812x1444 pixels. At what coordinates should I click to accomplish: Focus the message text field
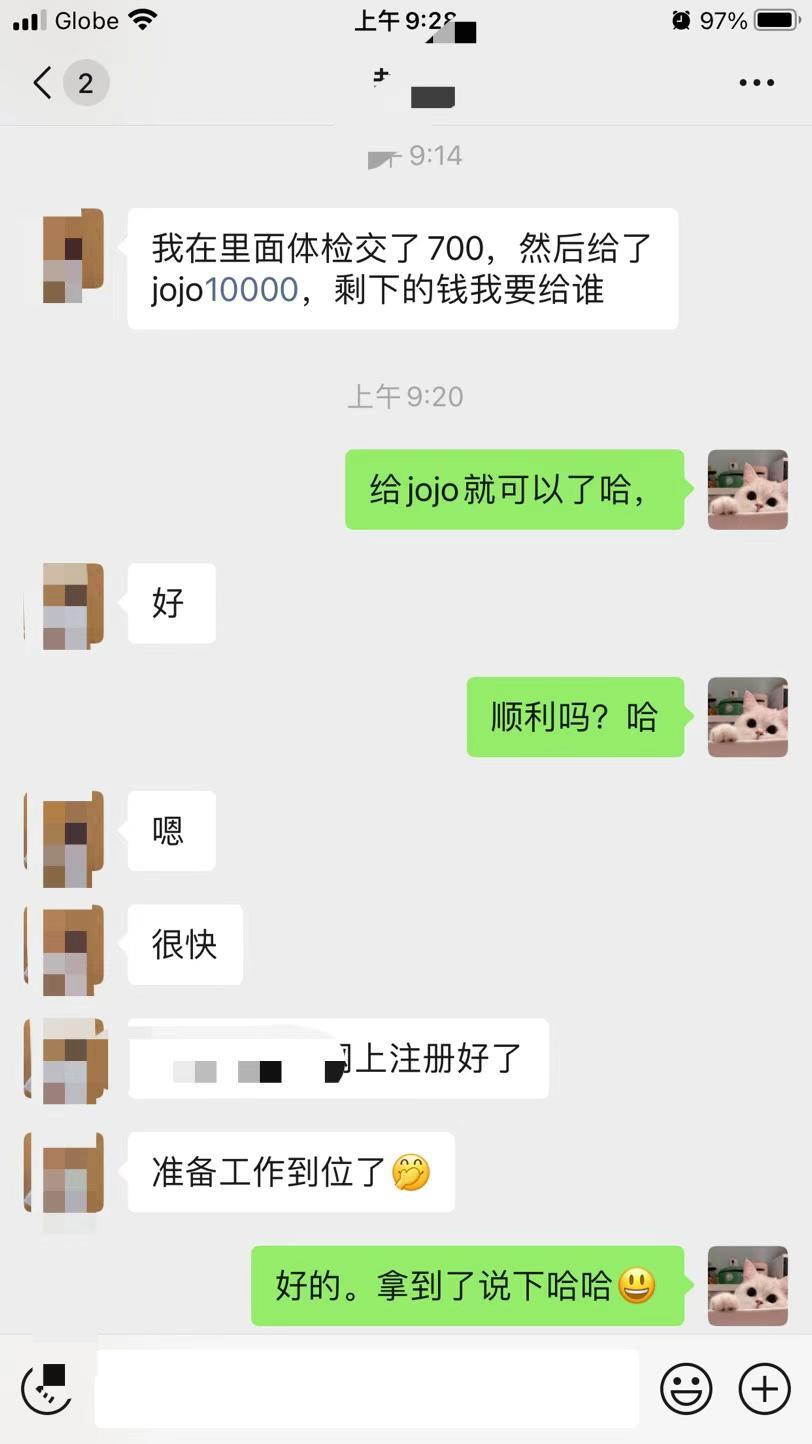point(366,1388)
